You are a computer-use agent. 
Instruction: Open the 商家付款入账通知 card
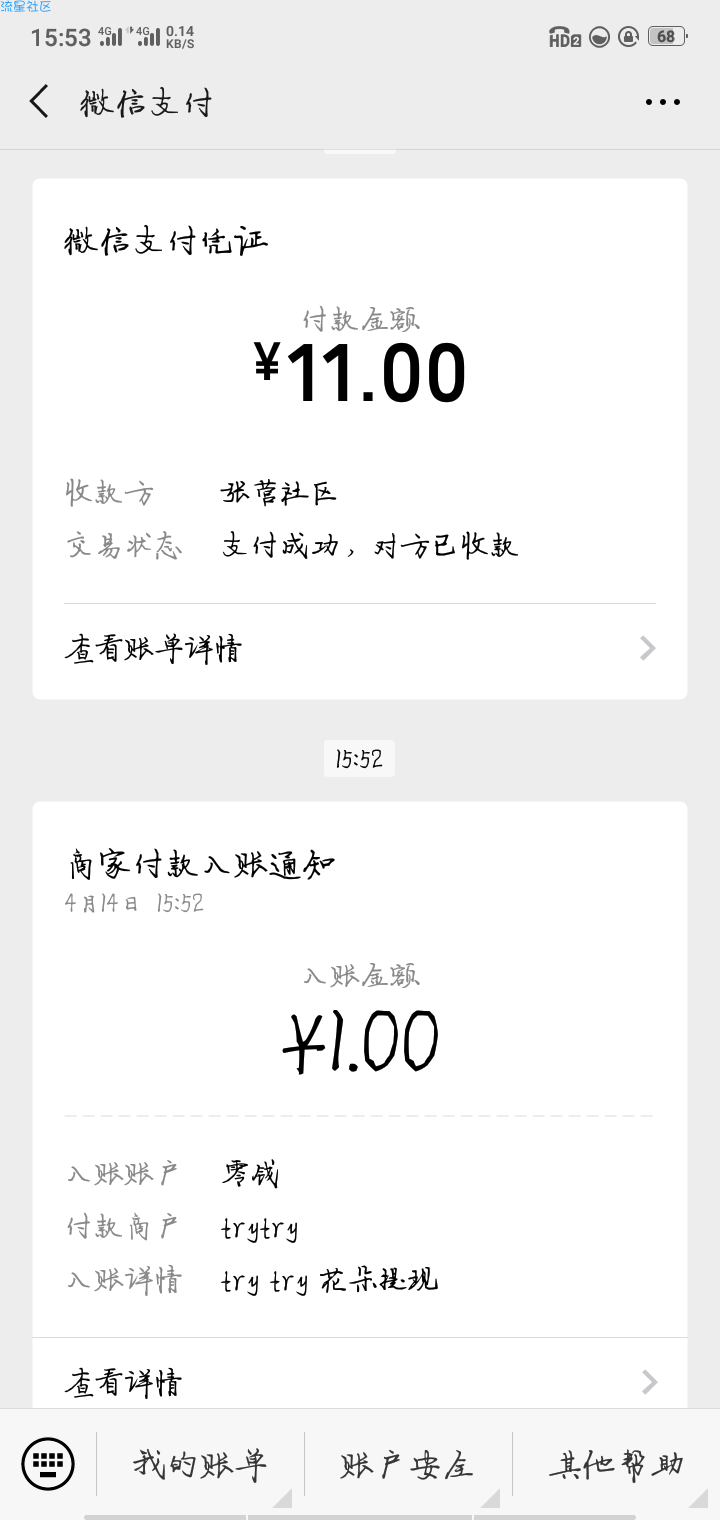360,1105
